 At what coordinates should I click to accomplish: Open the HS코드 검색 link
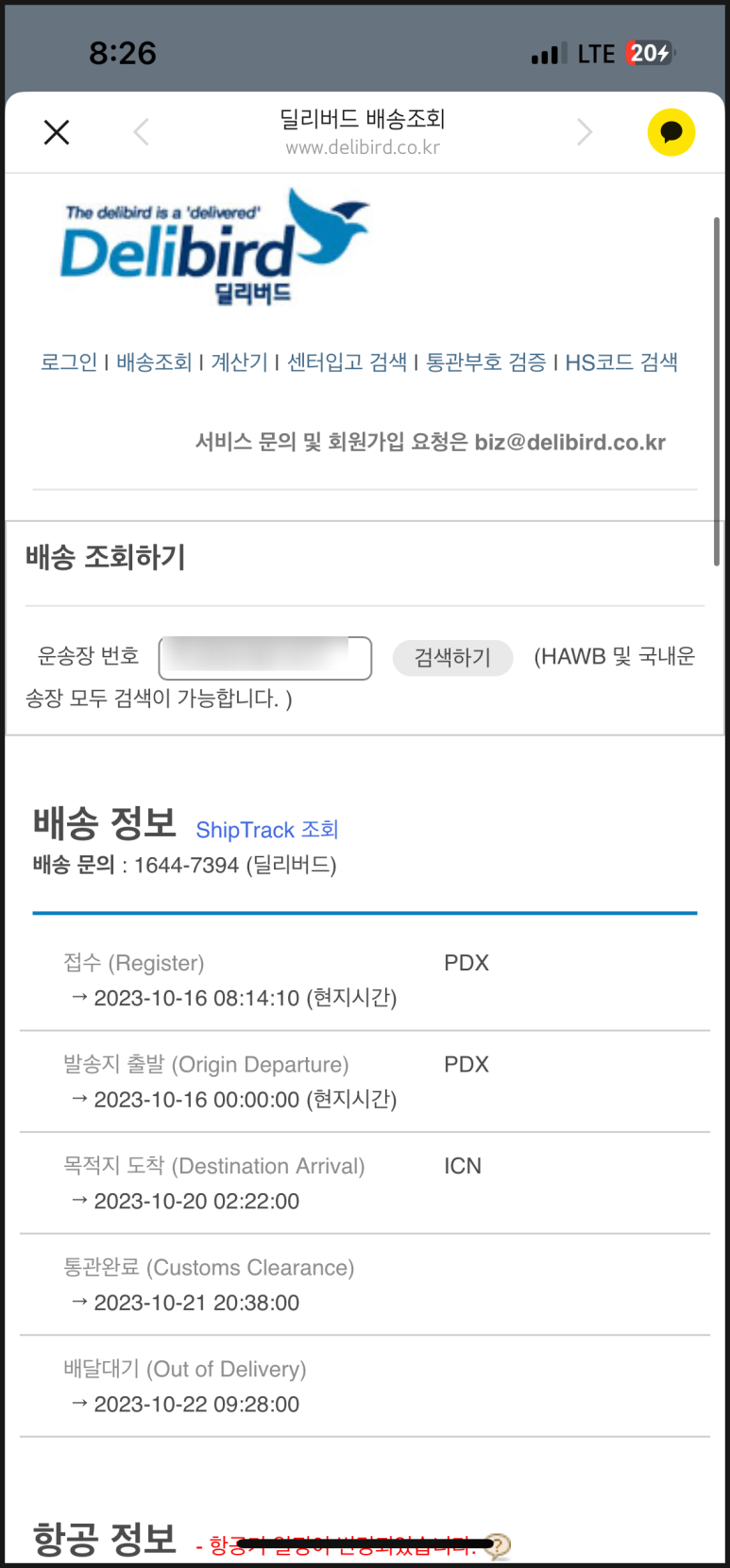621,362
